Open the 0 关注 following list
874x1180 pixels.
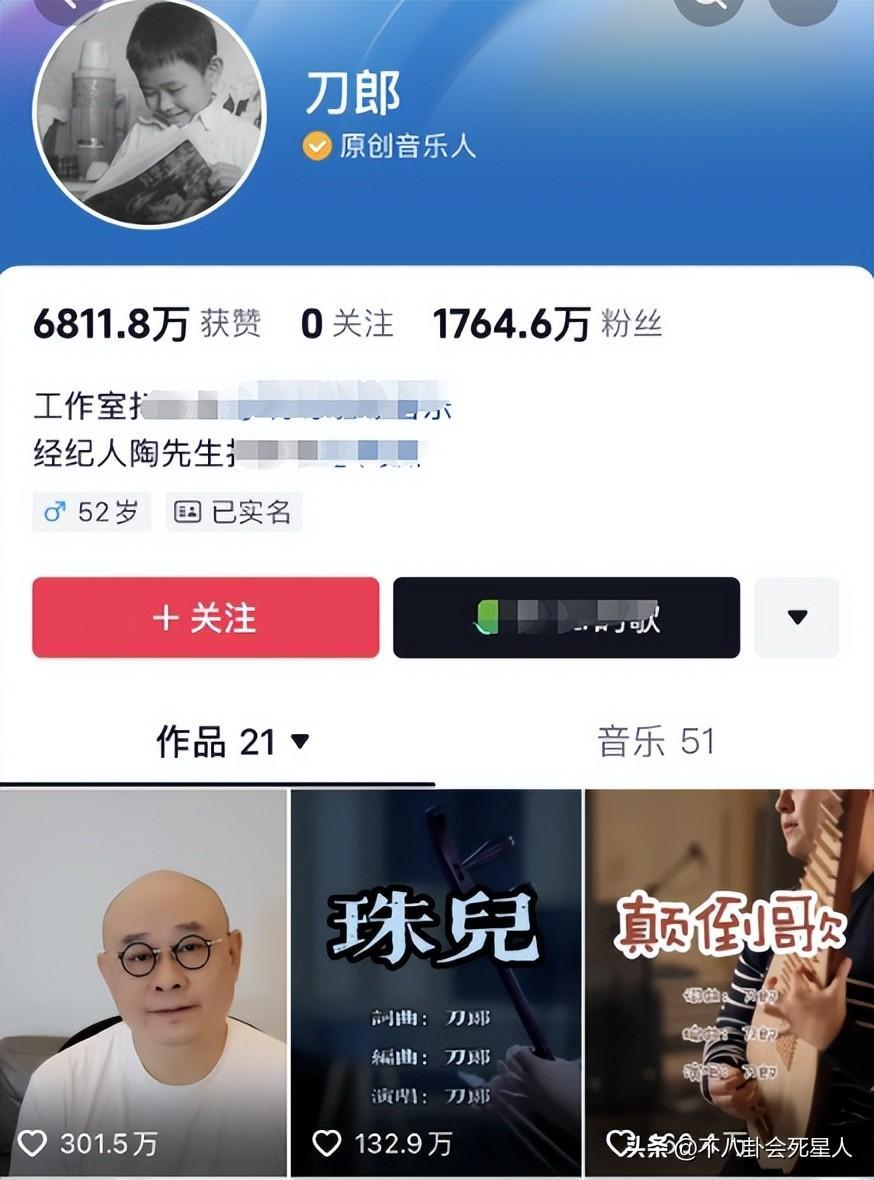tap(347, 324)
